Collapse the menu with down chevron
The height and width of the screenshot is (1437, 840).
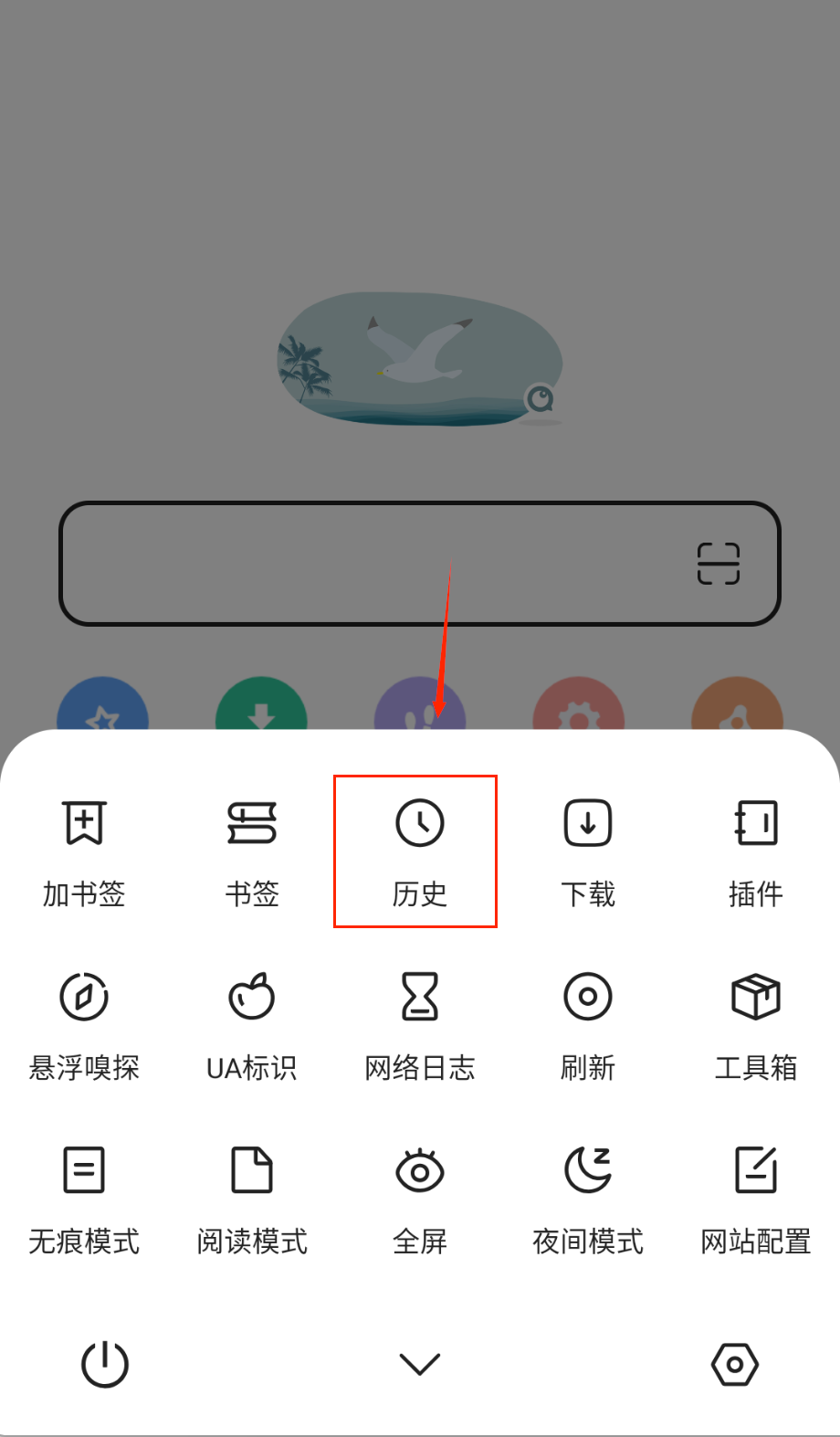420,1364
